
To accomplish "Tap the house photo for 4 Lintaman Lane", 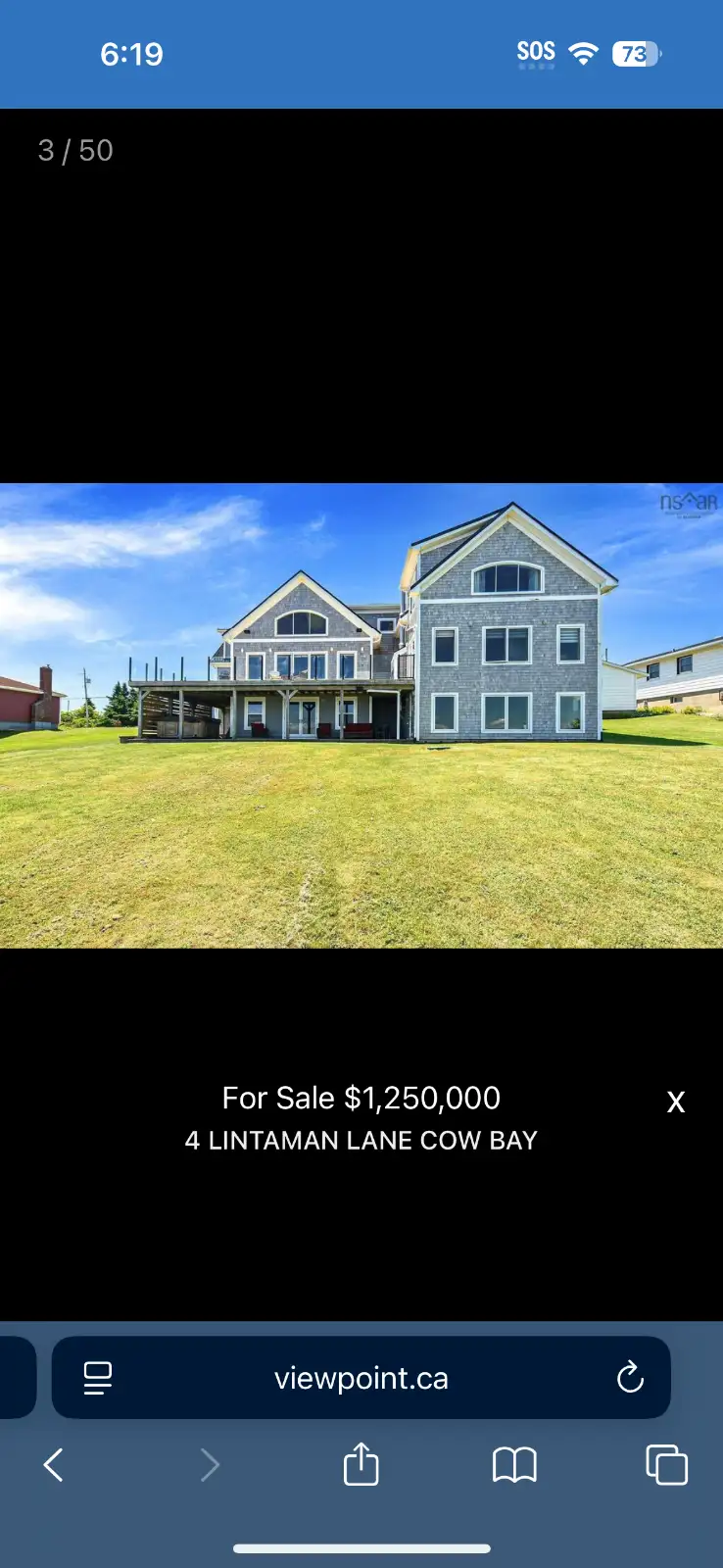I will (x=361, y=715).
